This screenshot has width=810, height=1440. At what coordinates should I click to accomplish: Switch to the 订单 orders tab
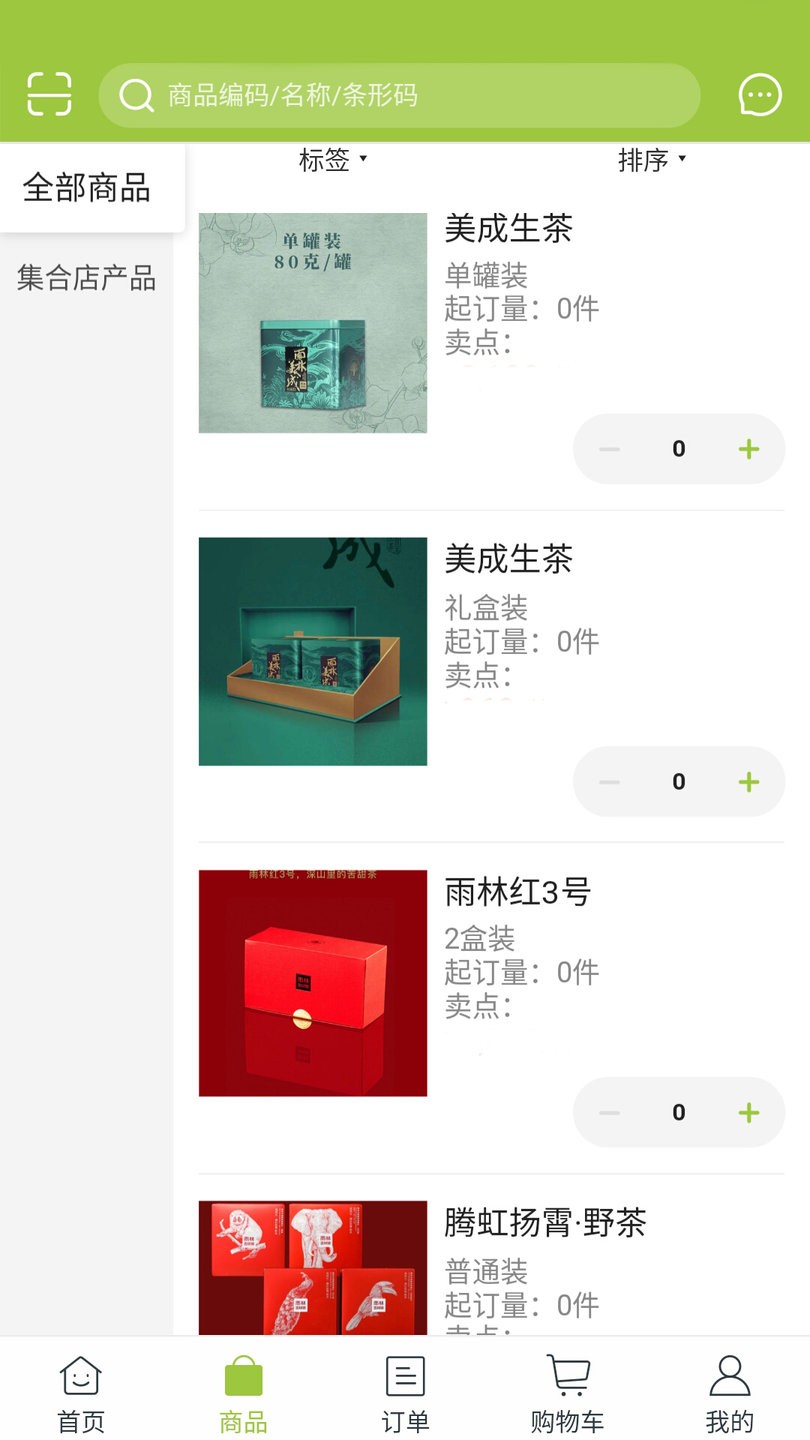coord(405,1393)
